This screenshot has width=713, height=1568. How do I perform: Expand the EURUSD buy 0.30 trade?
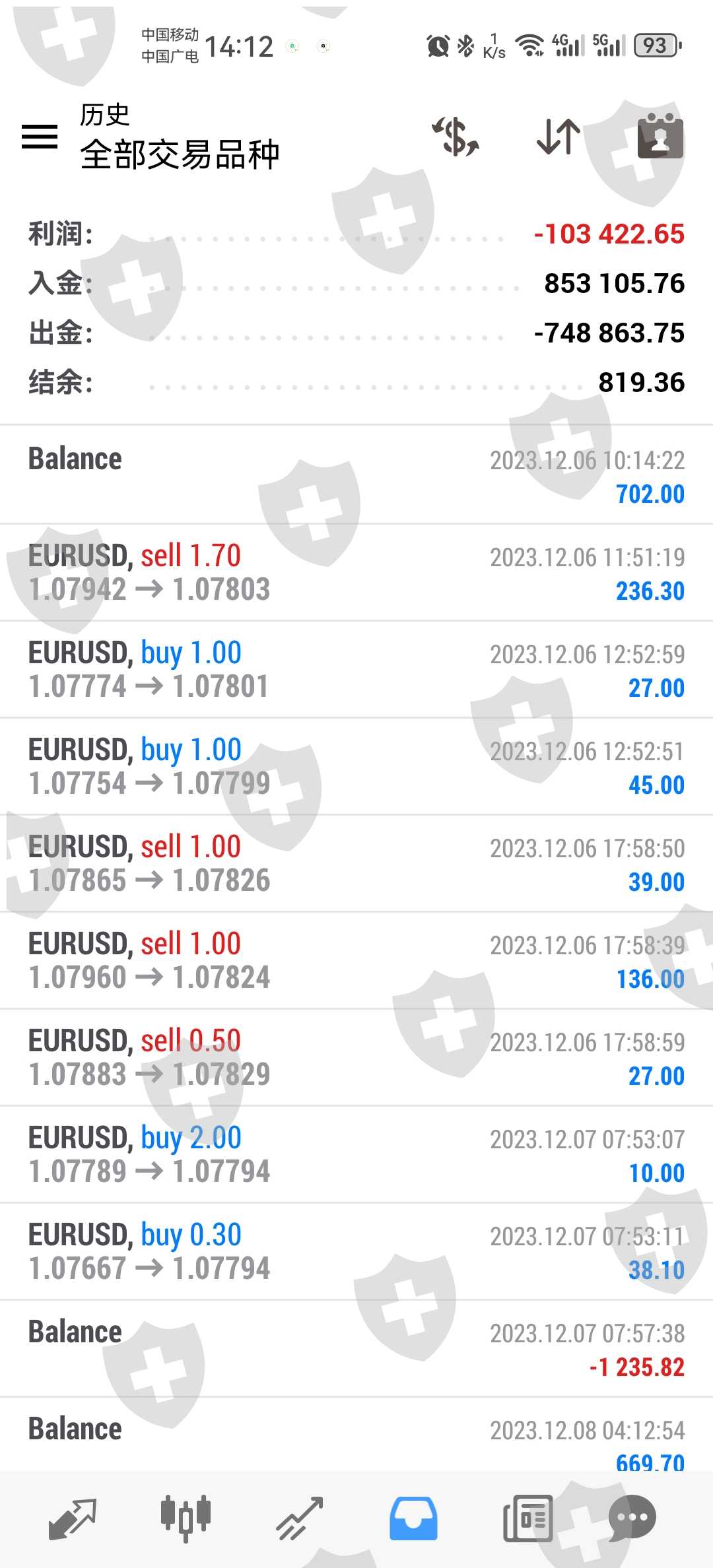356,1252
